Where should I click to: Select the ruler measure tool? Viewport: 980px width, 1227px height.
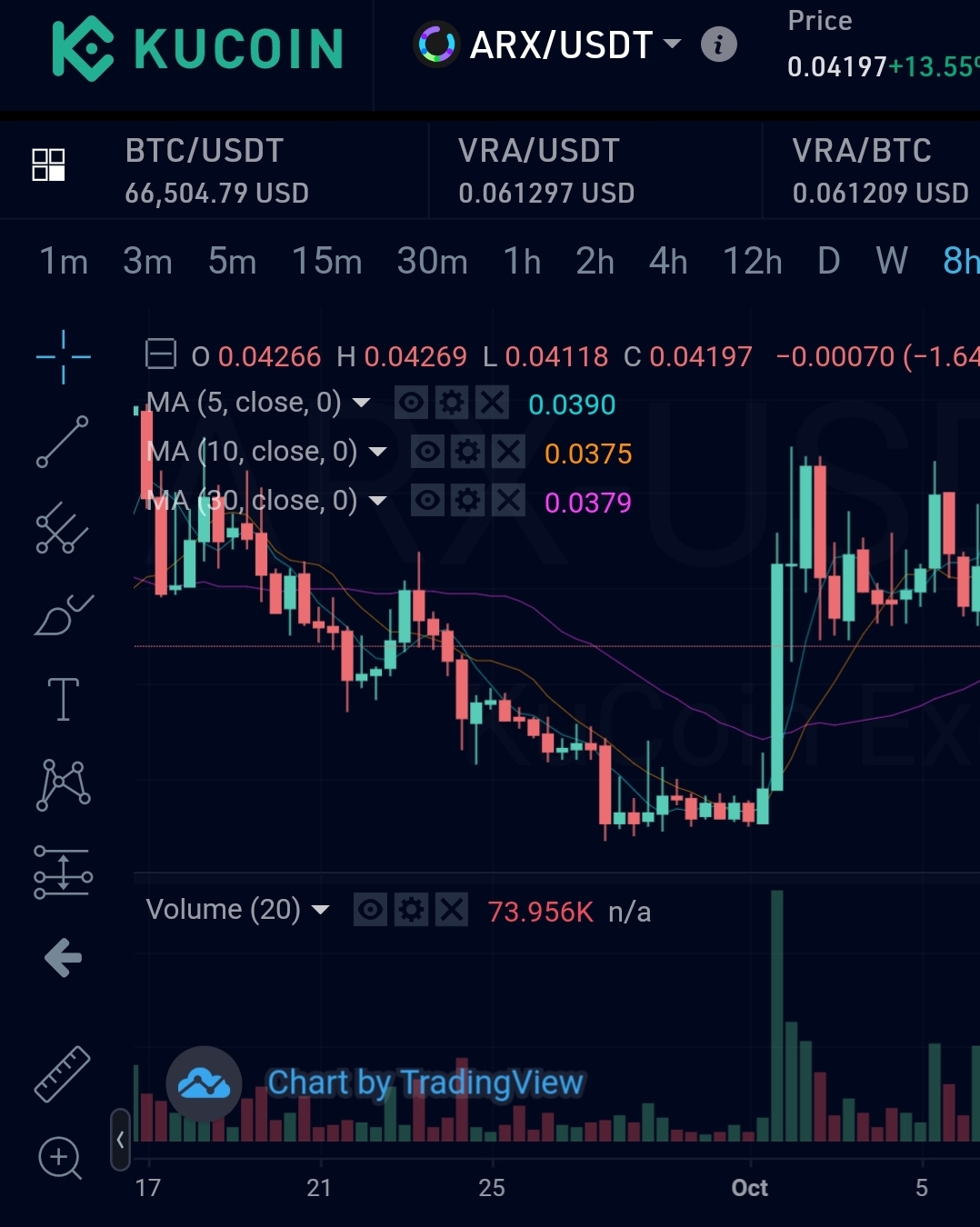pos(63,1073)
